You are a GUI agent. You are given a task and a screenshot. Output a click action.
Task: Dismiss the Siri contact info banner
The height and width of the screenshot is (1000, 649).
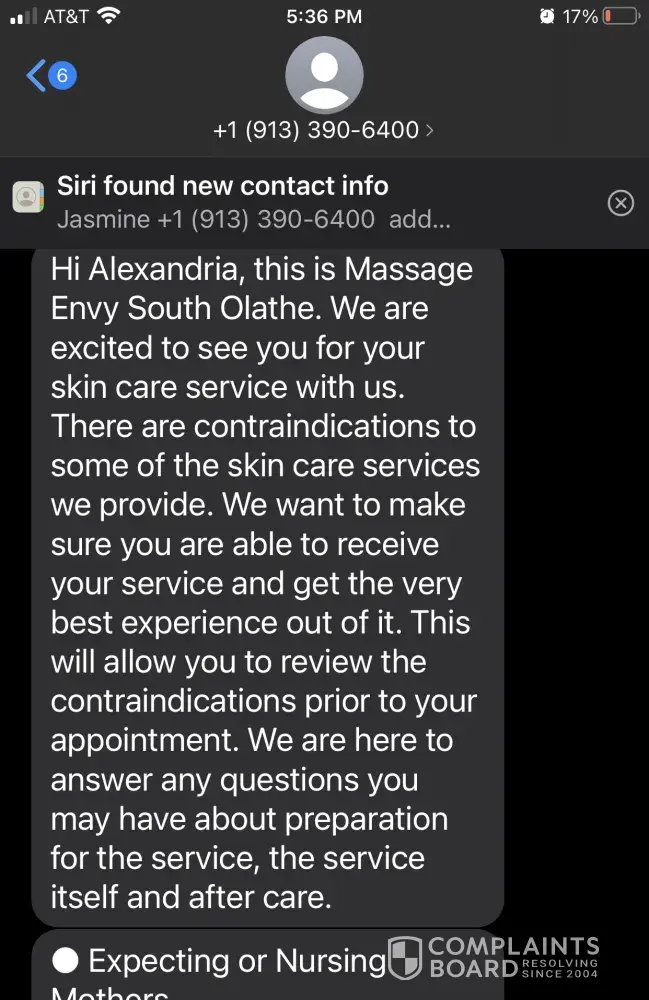click(x=621, y=203)
